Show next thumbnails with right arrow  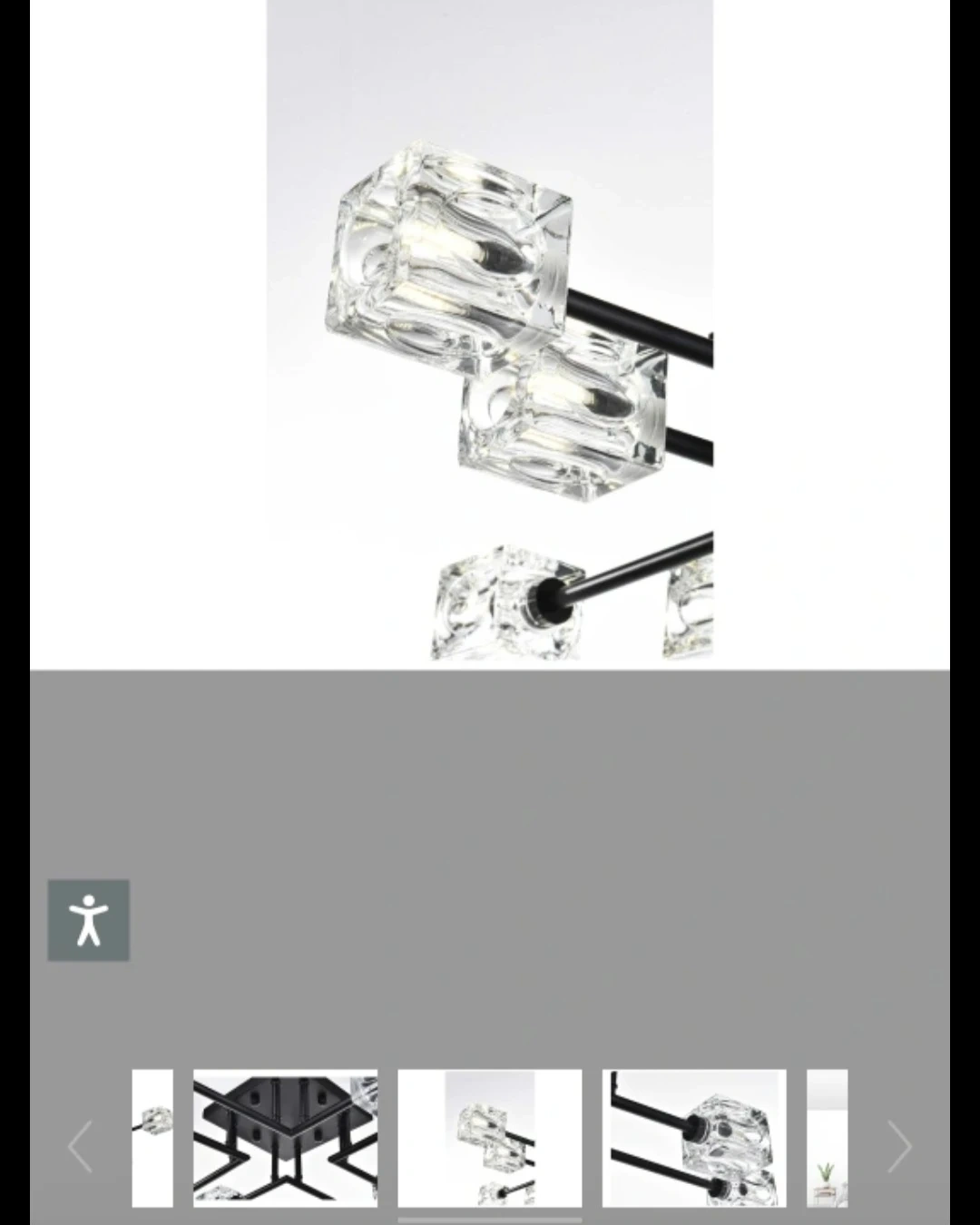click(x=898, y=1146)
